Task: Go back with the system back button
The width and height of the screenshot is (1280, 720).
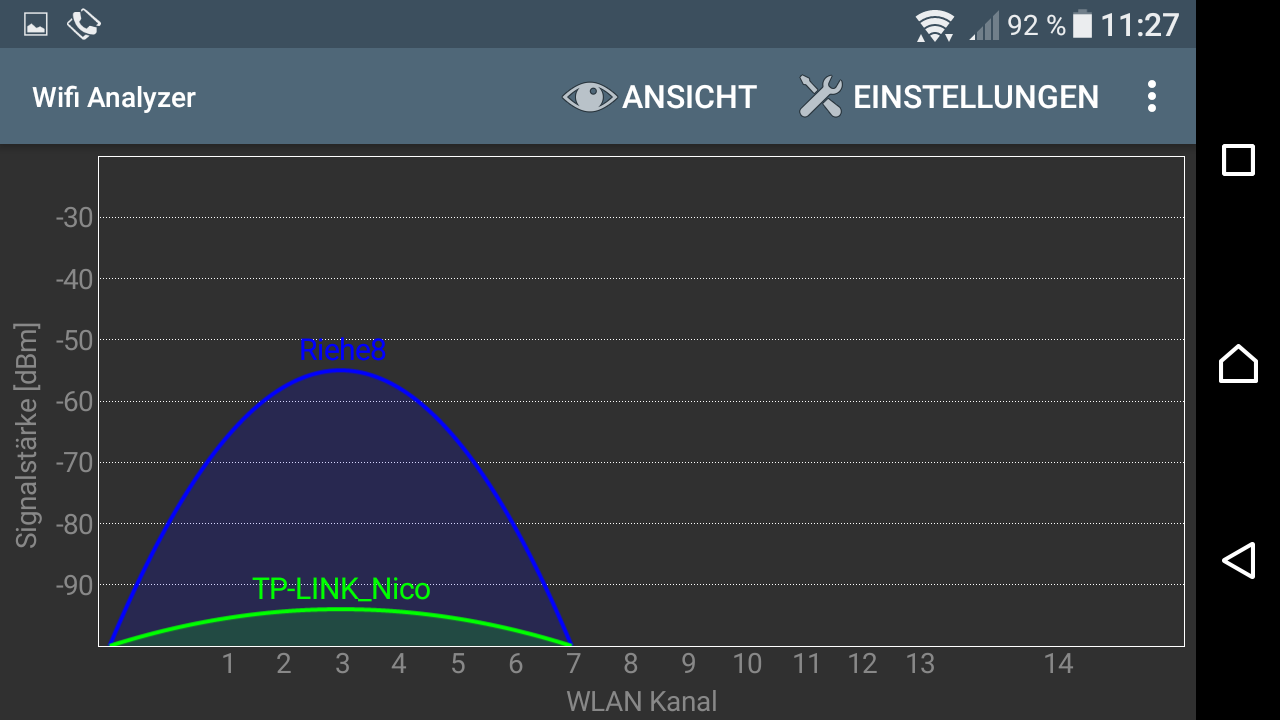Action: coord(1238,560)
